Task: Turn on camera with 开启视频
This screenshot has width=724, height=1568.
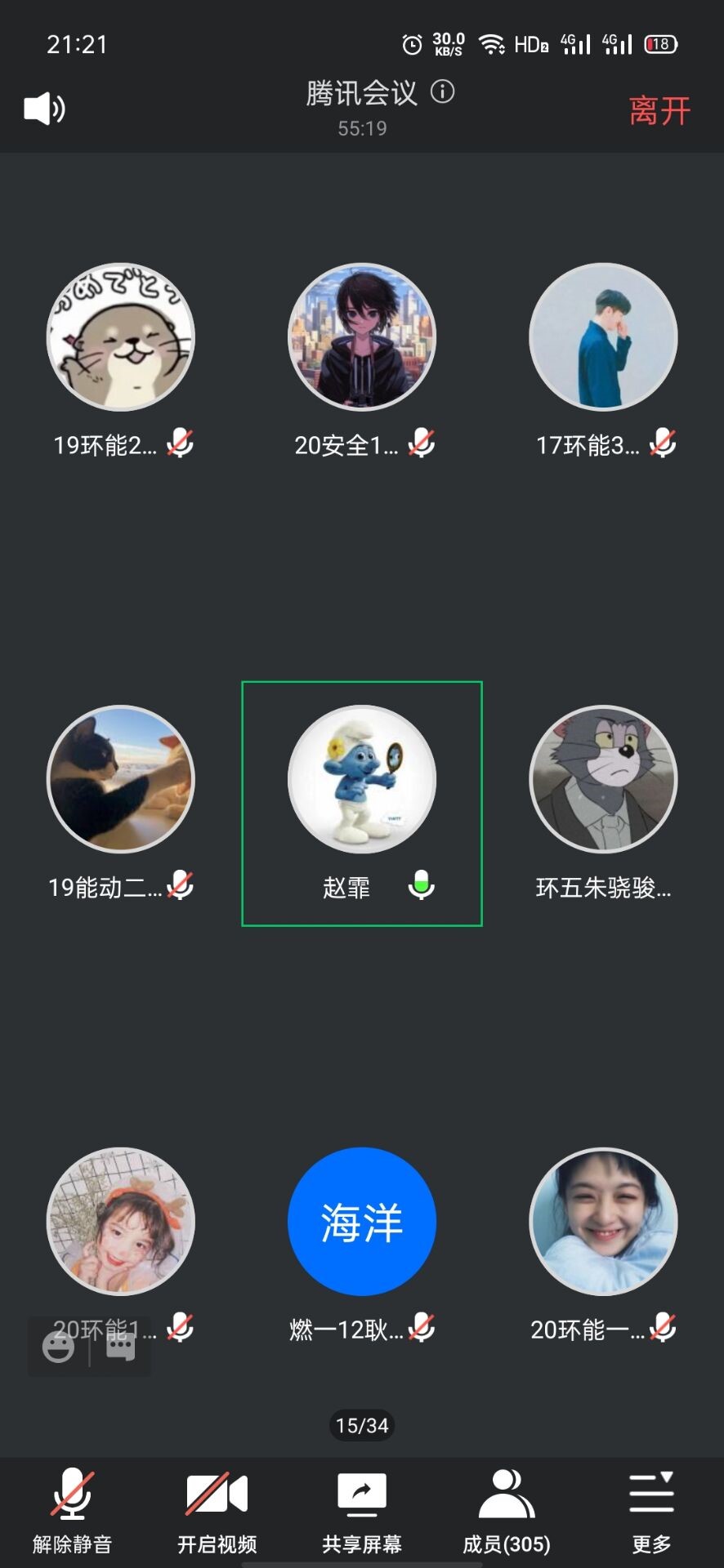Action: pos(217,1509)
